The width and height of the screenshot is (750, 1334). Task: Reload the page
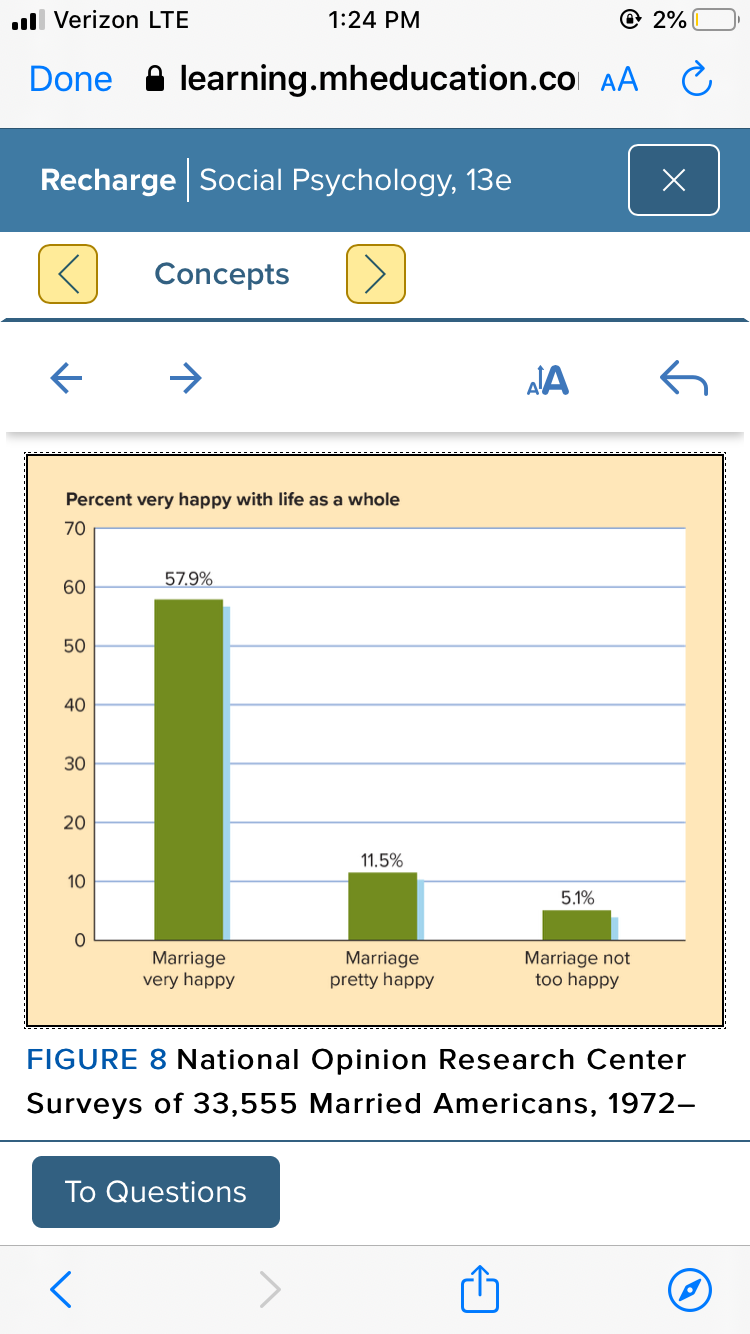point(696,80)
